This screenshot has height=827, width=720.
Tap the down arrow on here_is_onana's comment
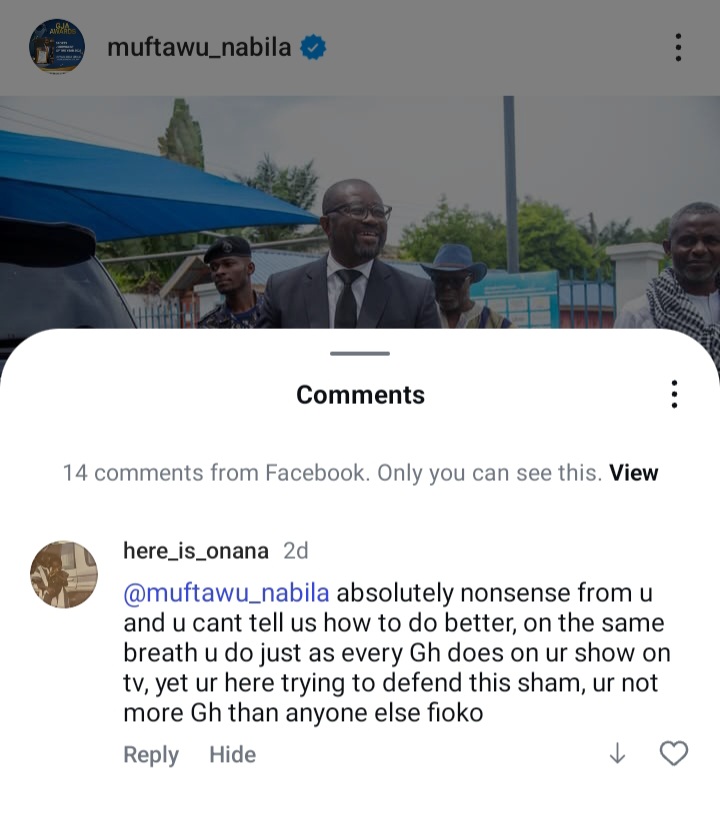[x=617, y=754]
